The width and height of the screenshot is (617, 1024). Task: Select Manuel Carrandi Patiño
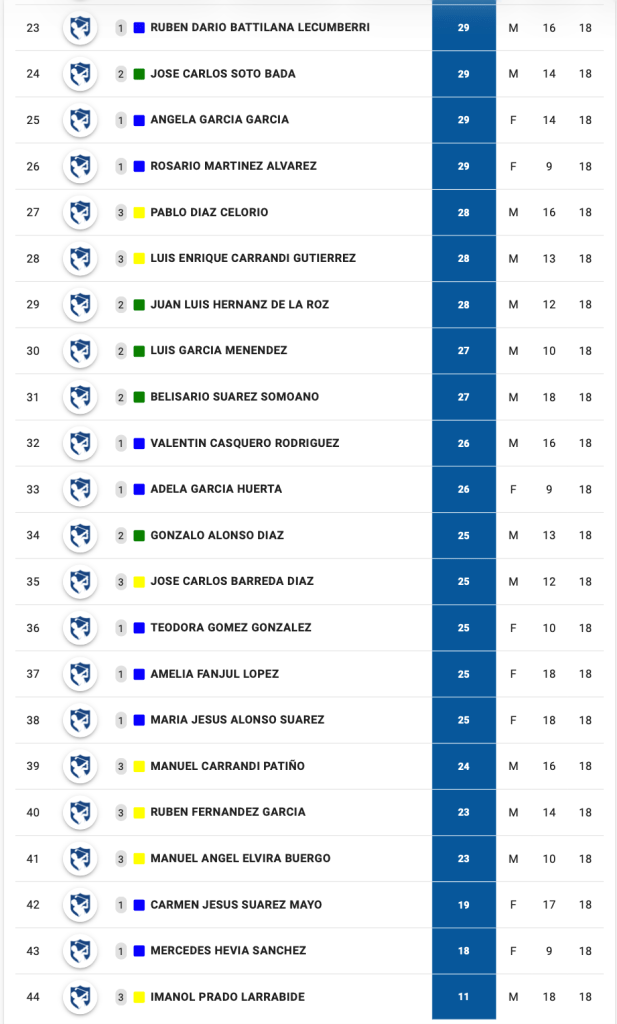pos(227,766)
